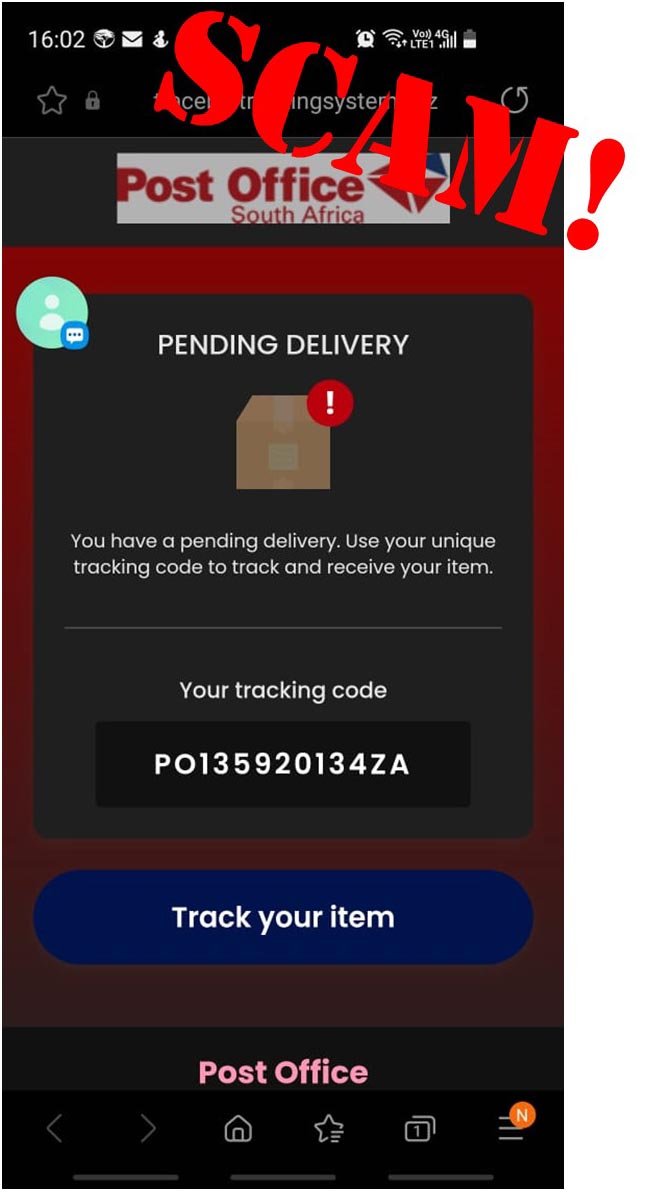Open the floating message chat bubble
The image size is (650, 1202).
point(53,313)
